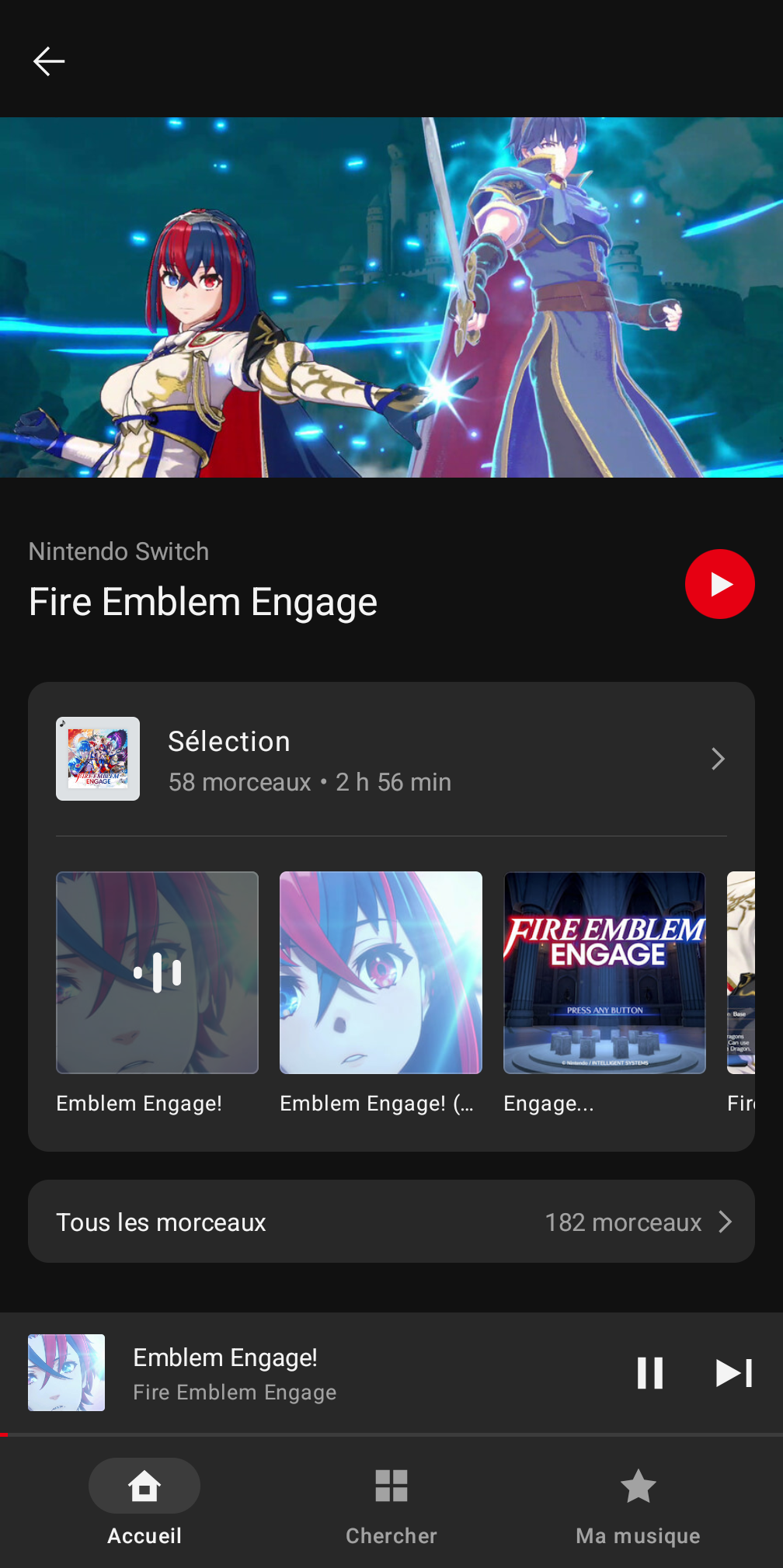Skip to the next track

coord(734,1373)
